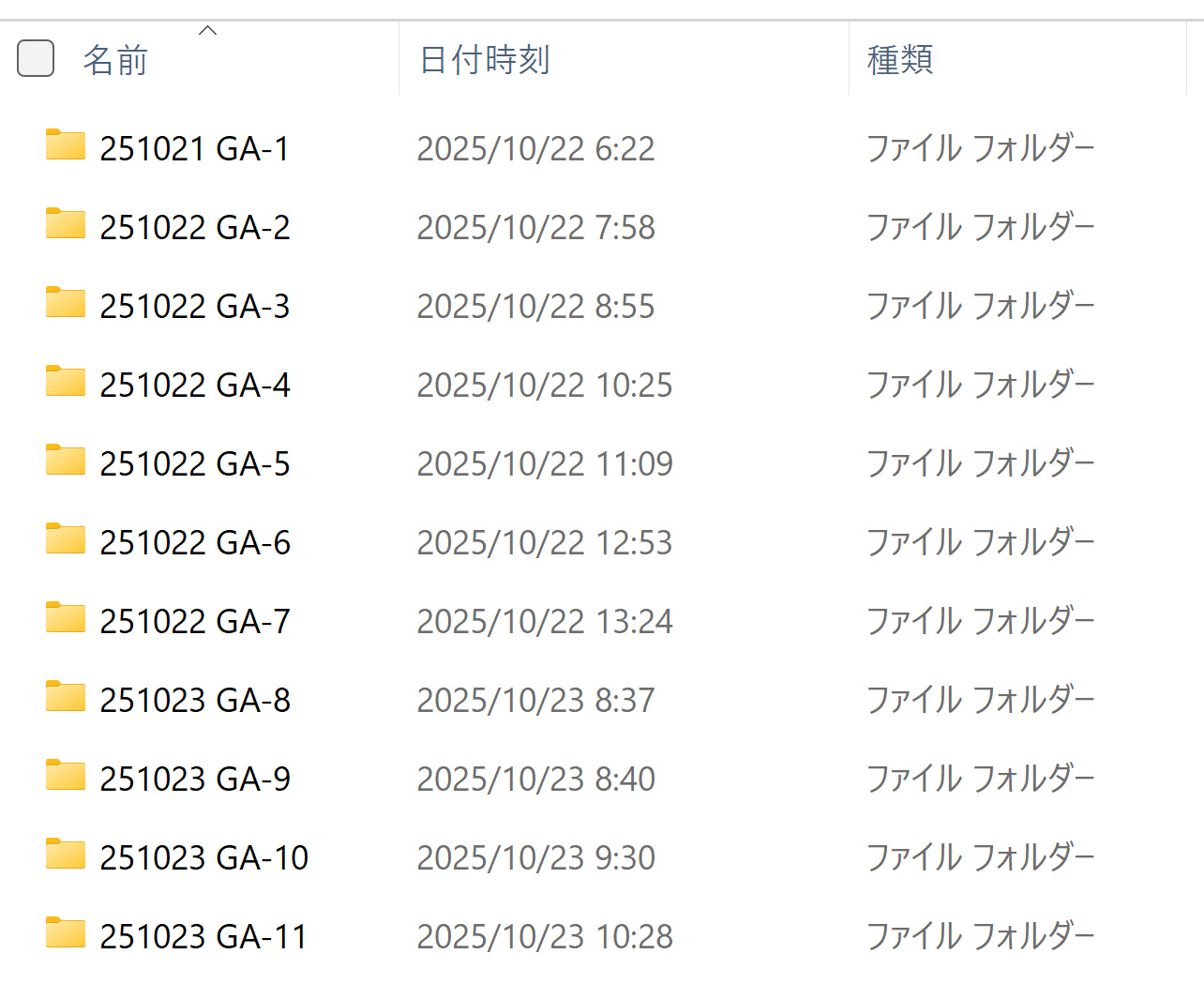The width and height of the screenshot is (1204, 984).
Task: Open the 251022 GA-5 folder
Action: click(x=194, y=463)
